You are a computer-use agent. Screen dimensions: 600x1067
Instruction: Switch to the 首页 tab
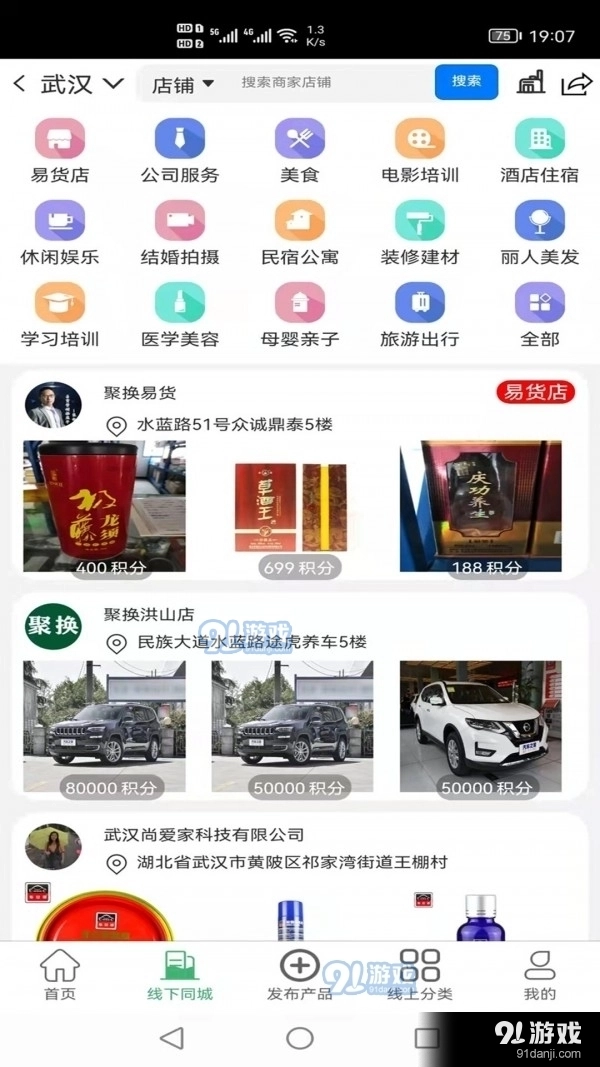pos(60,975)
